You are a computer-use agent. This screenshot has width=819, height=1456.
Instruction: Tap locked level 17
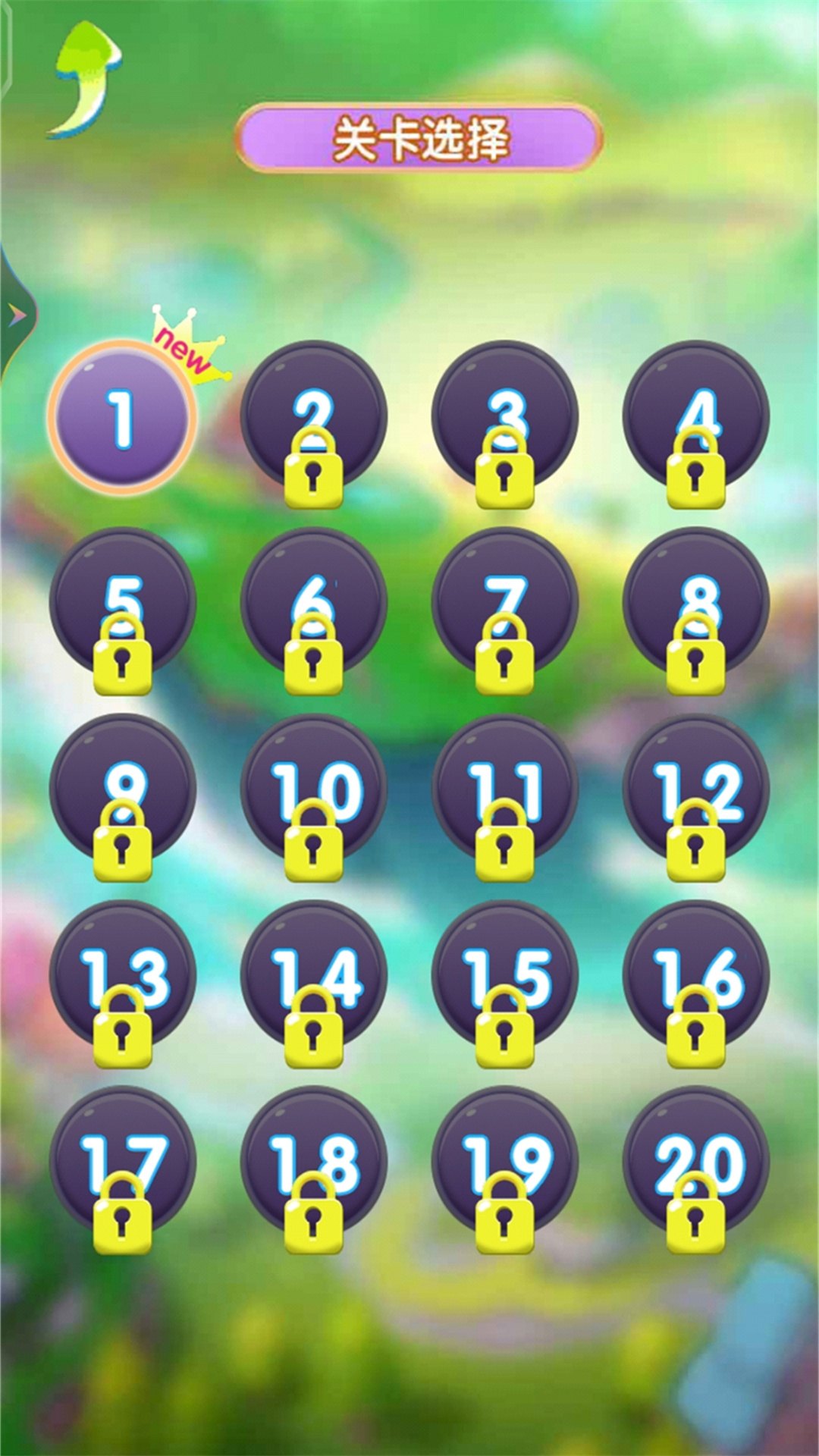[x=123, y=1162]
